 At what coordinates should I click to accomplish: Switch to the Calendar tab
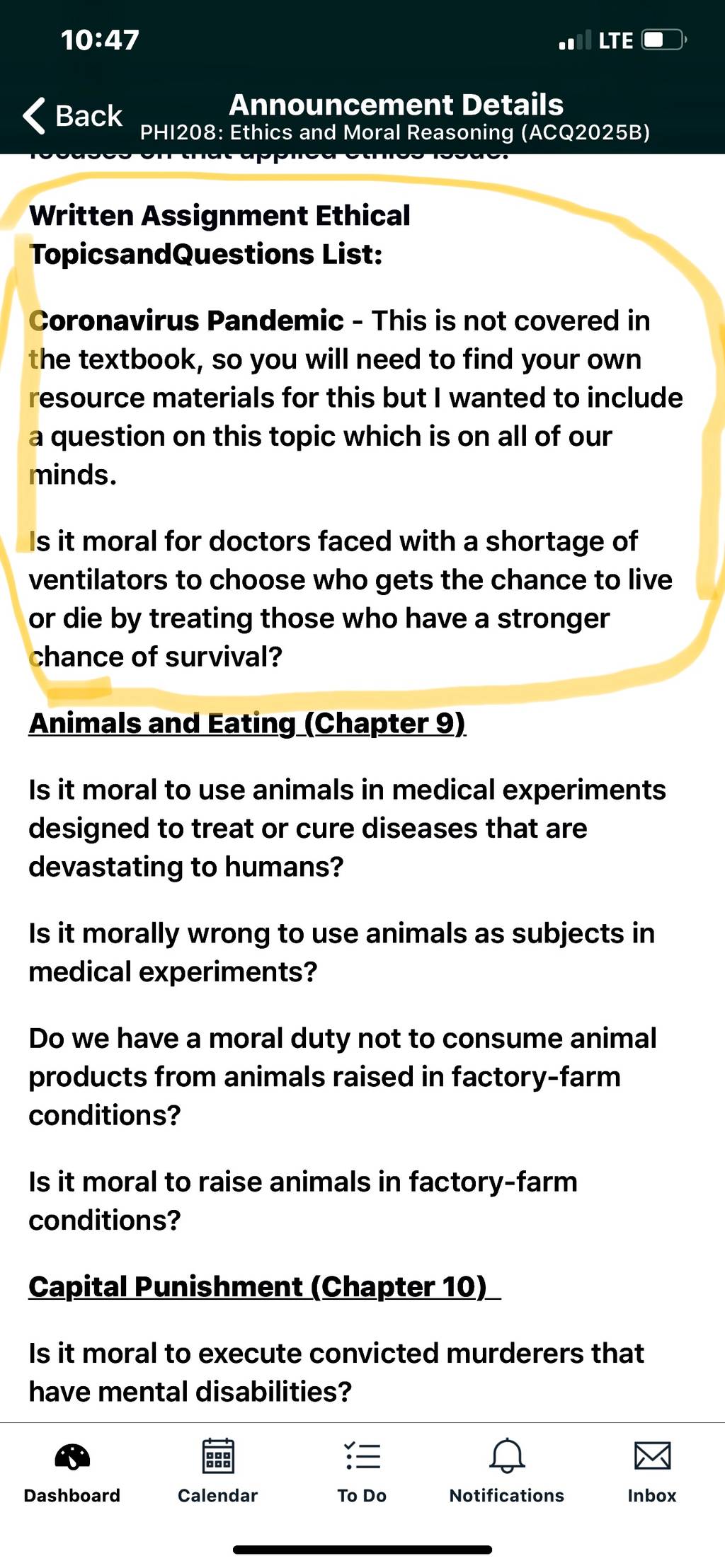217,1471
